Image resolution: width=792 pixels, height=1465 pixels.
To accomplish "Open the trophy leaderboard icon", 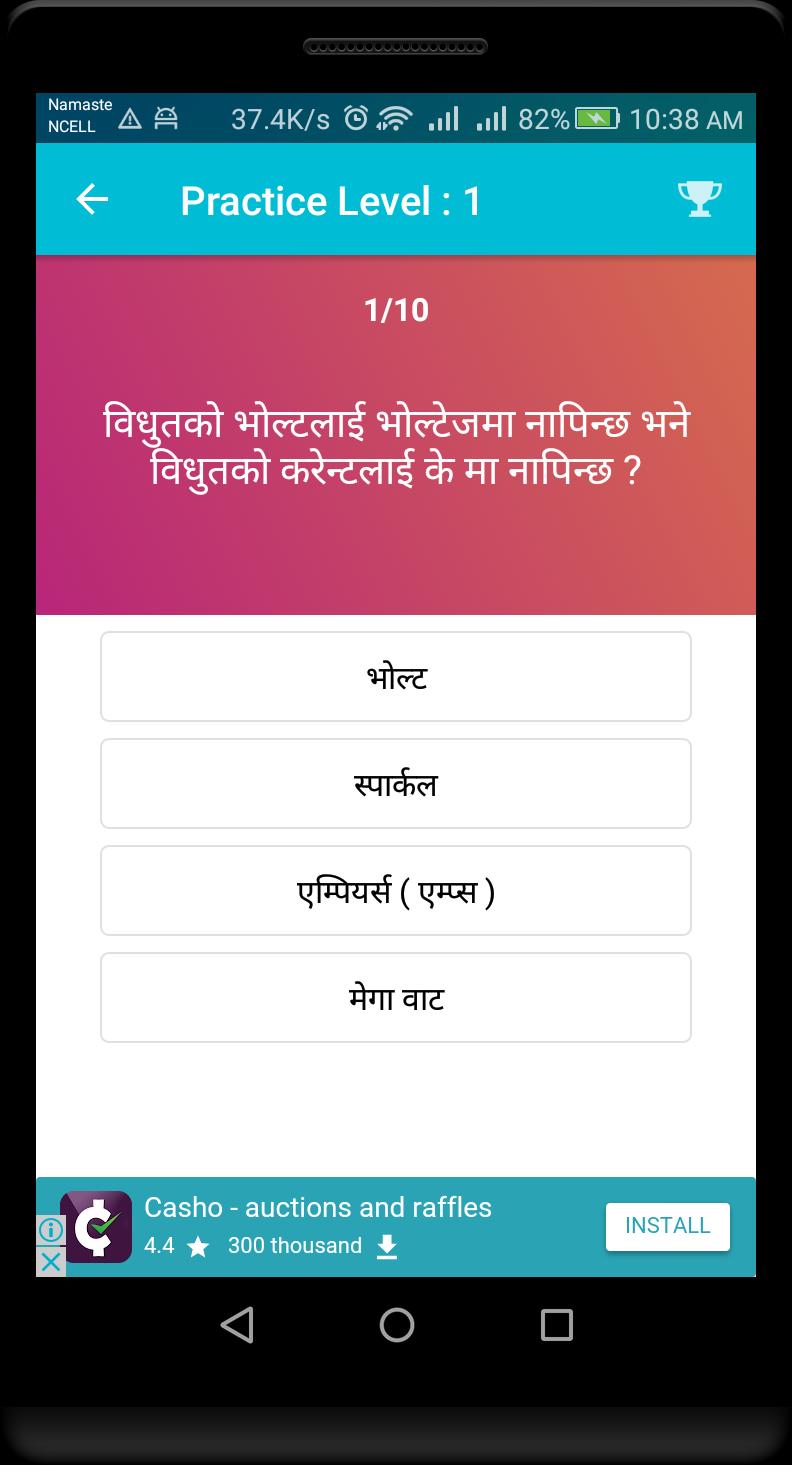I will coord(699,199).
